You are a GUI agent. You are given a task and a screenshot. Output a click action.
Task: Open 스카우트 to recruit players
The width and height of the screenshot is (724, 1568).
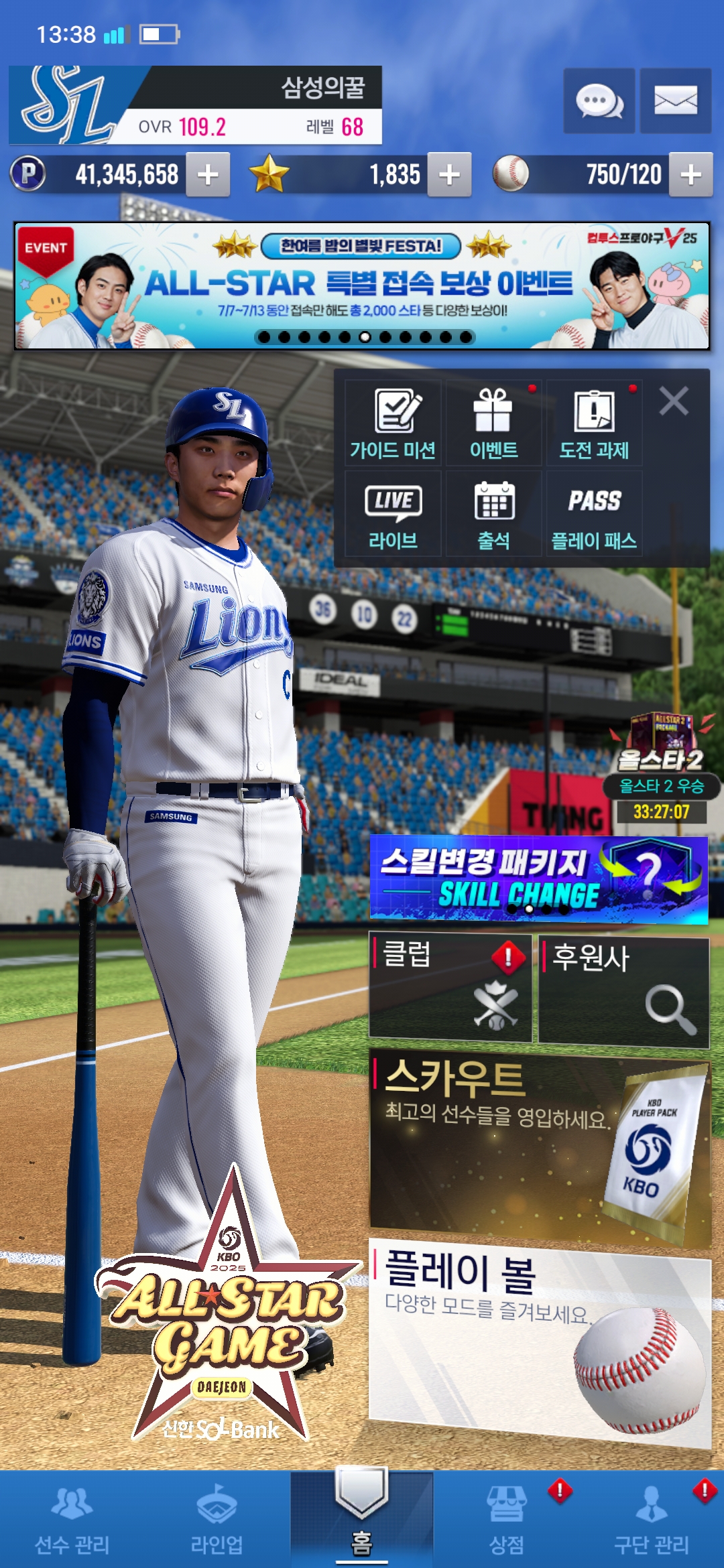[540, 1147]
